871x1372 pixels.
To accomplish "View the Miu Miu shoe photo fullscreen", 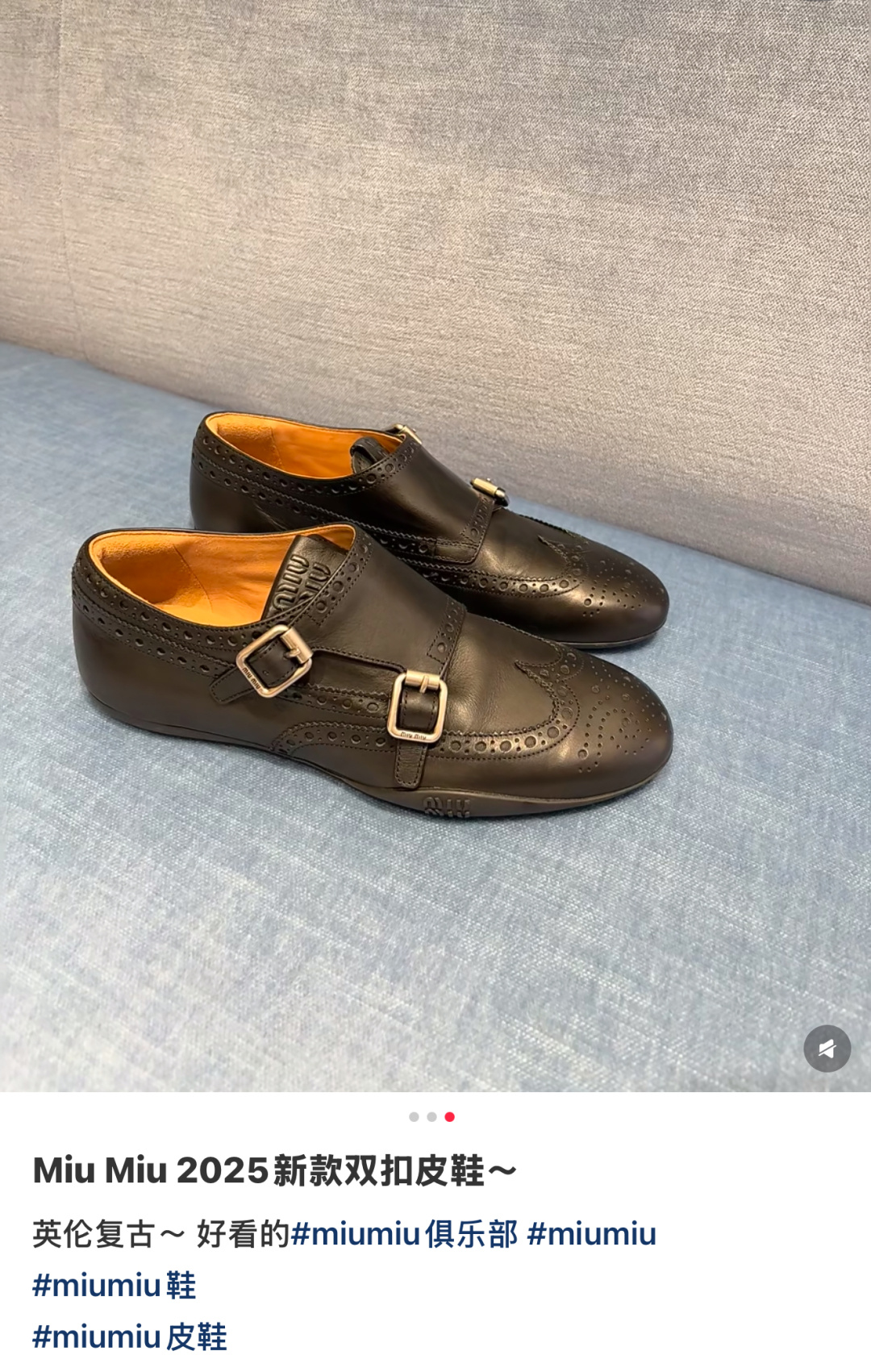I will pos(435,546).
